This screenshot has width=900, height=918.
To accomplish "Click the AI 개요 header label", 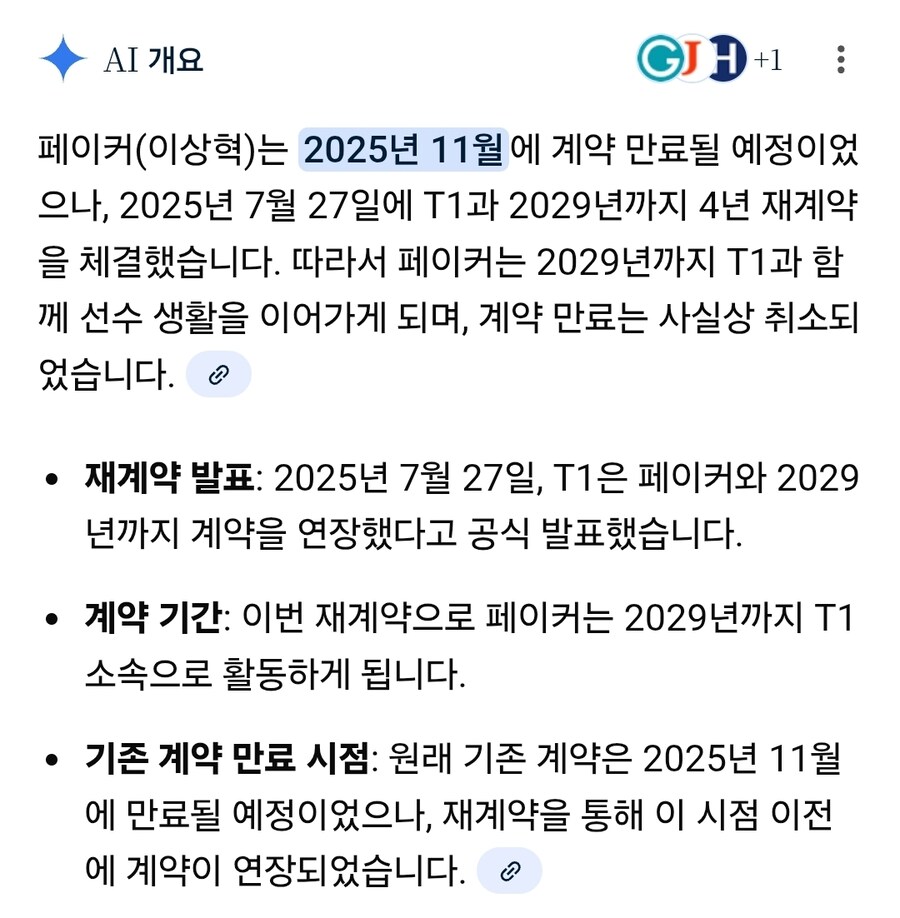I will (150, 58).
